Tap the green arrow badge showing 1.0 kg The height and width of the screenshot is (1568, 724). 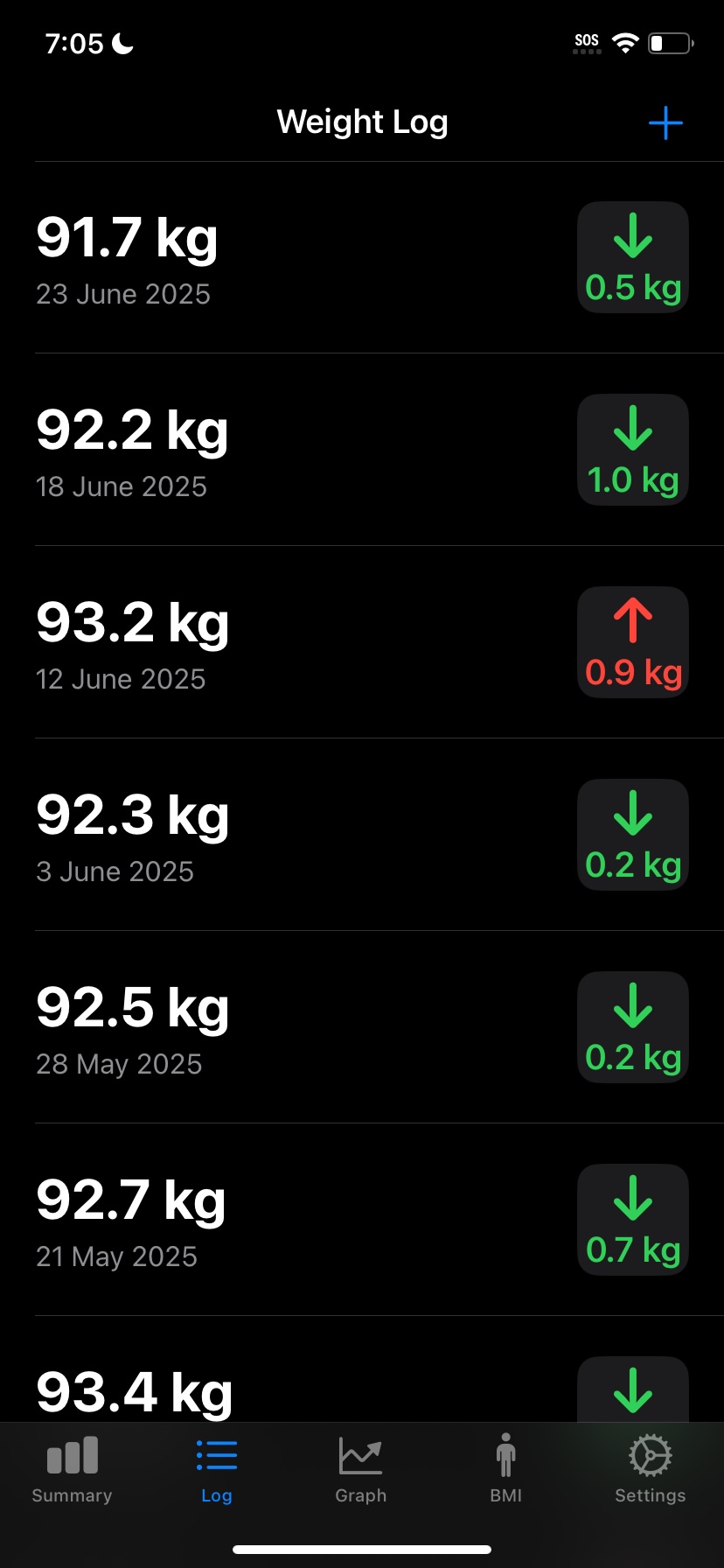(632, 449)
